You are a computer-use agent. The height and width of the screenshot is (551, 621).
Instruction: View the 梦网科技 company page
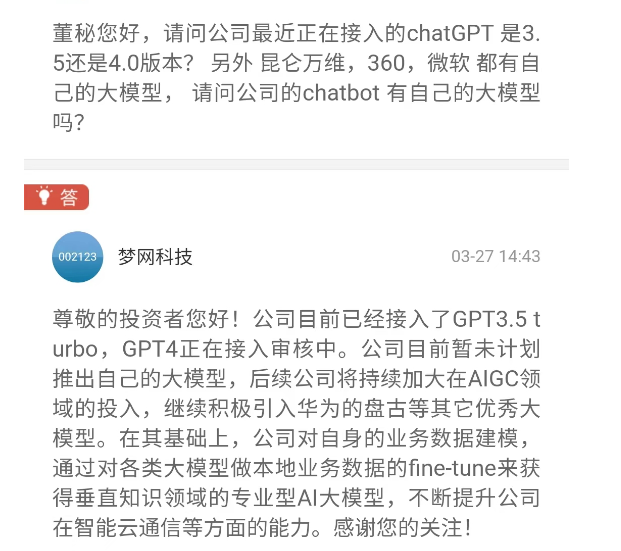(155, 257)
